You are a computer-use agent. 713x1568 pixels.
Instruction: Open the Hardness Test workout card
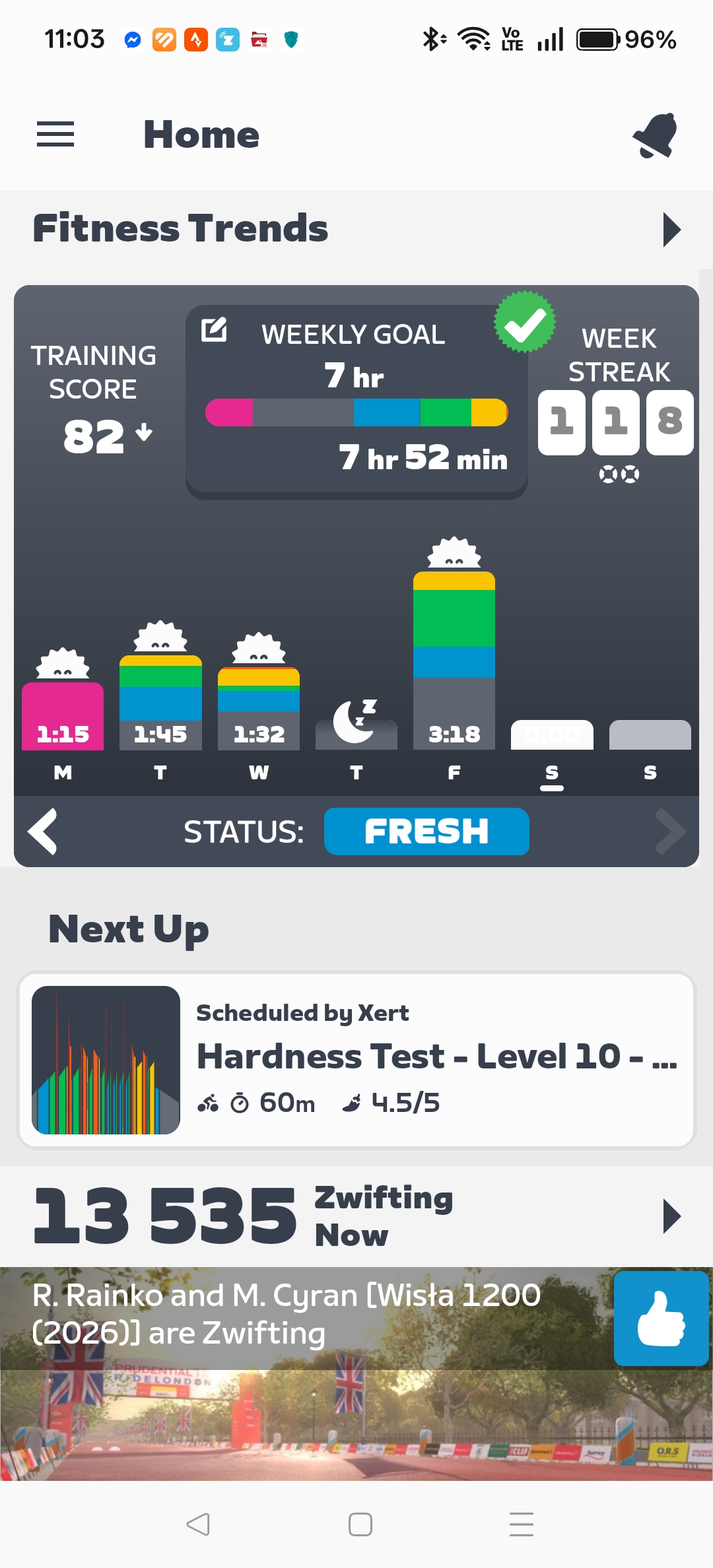pos(356,1061)
